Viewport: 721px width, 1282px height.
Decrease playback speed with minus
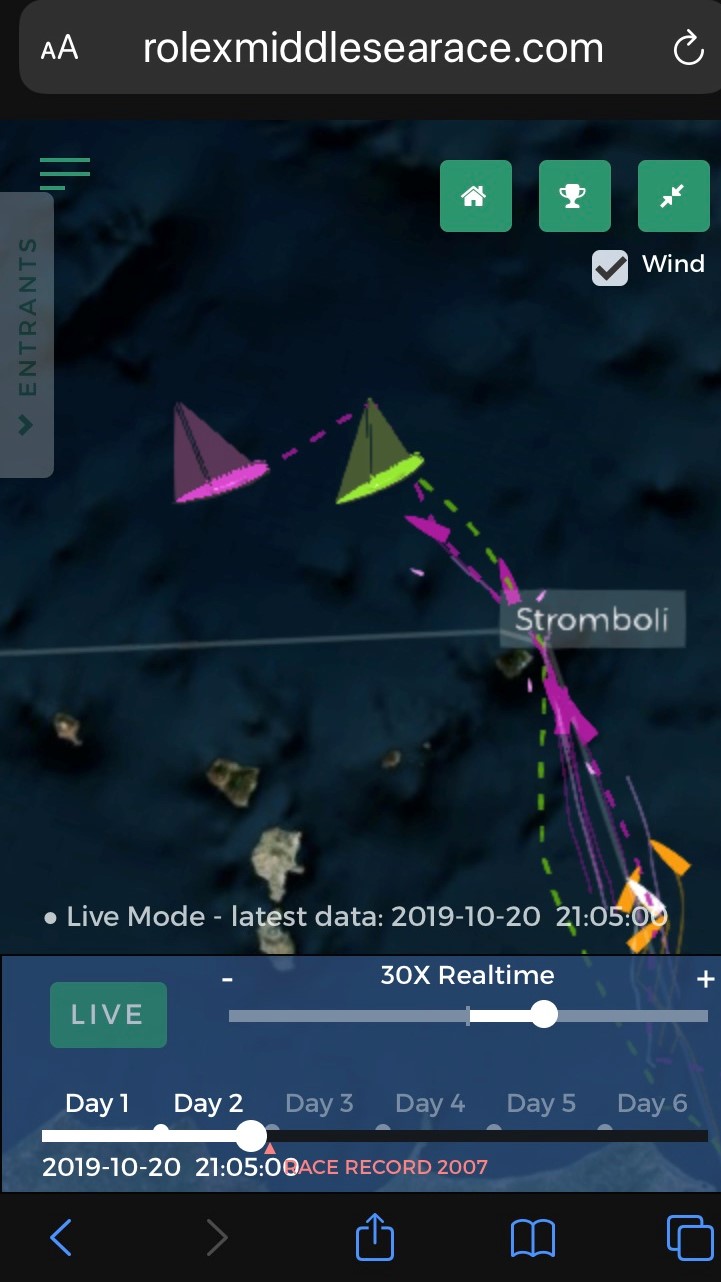(228, 979)
